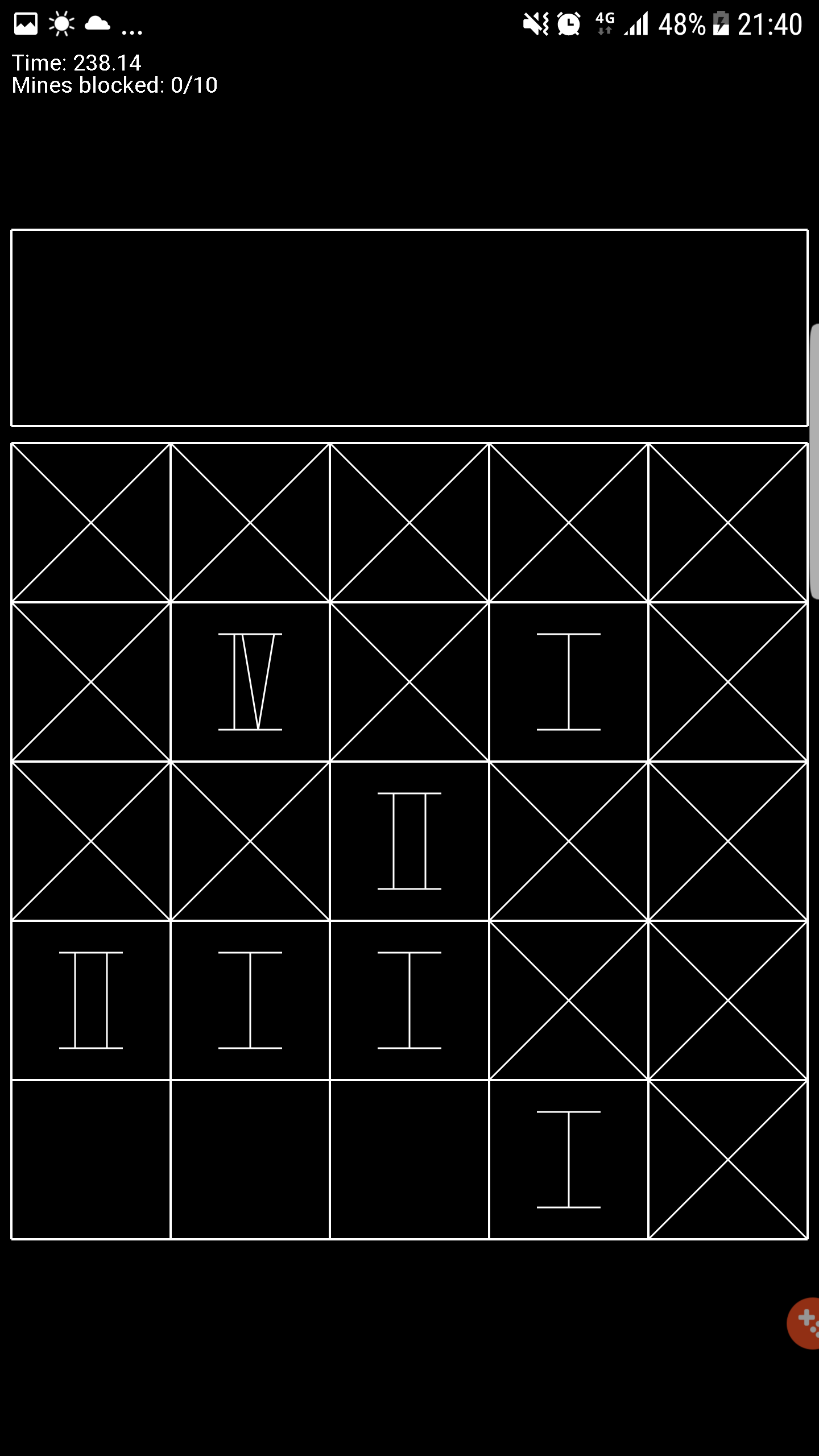The image size is (819, 1456).
Task: Reveal the covered cell directly above the IV tile
Action: pos(250,522)
